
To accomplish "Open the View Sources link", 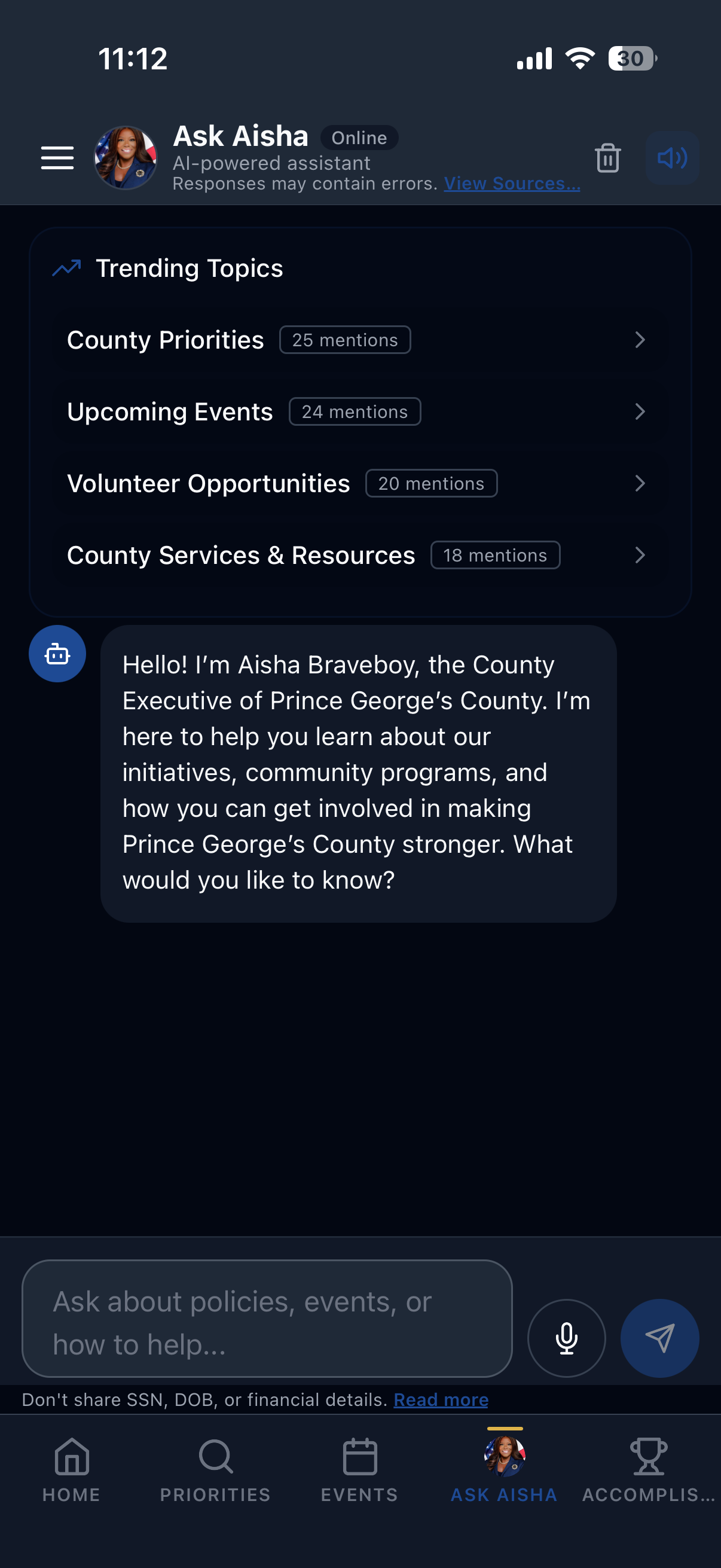I will pyautogui.click(x=512, y=183).
